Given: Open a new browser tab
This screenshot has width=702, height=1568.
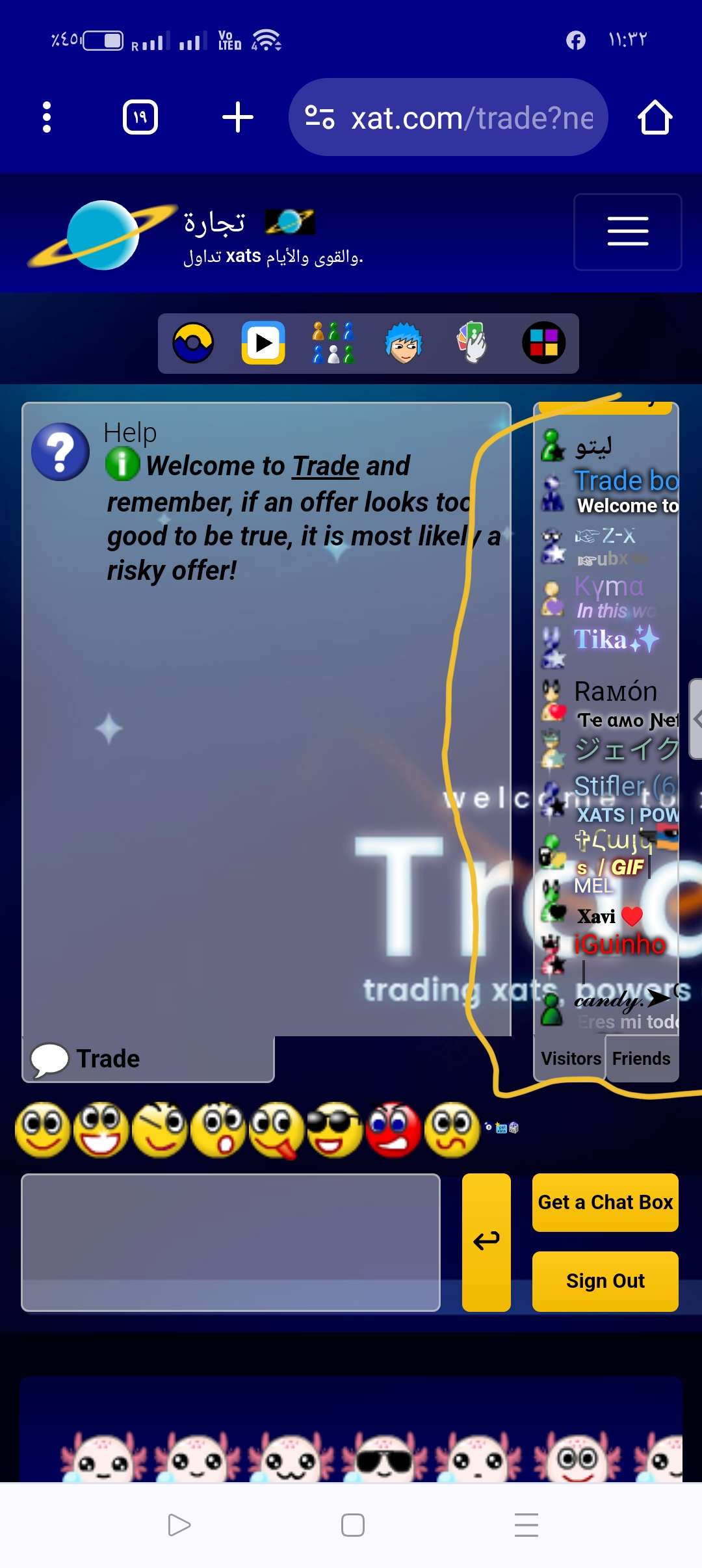Looking at the screenshot, I should (237, 117).
